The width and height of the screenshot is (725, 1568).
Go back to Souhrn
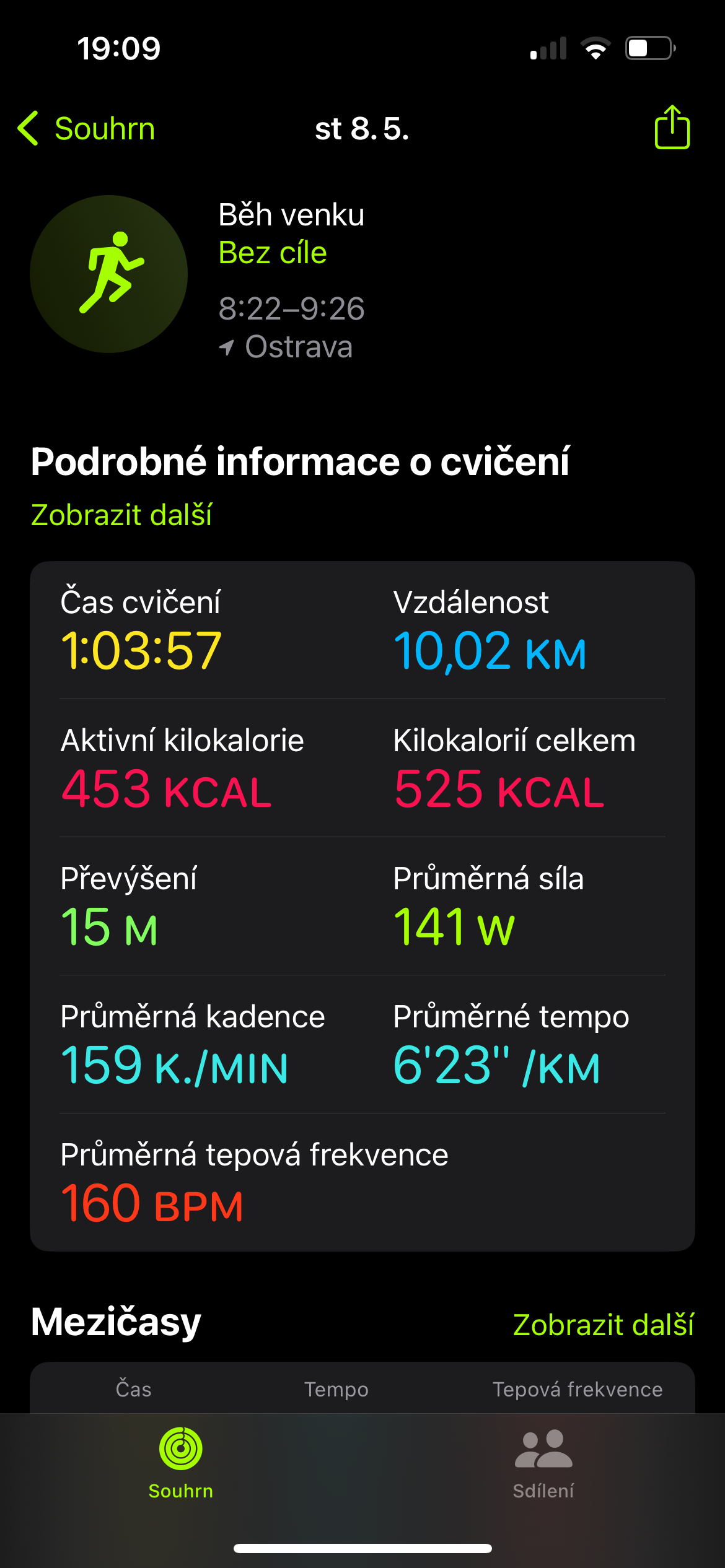[x=86, y=129]
